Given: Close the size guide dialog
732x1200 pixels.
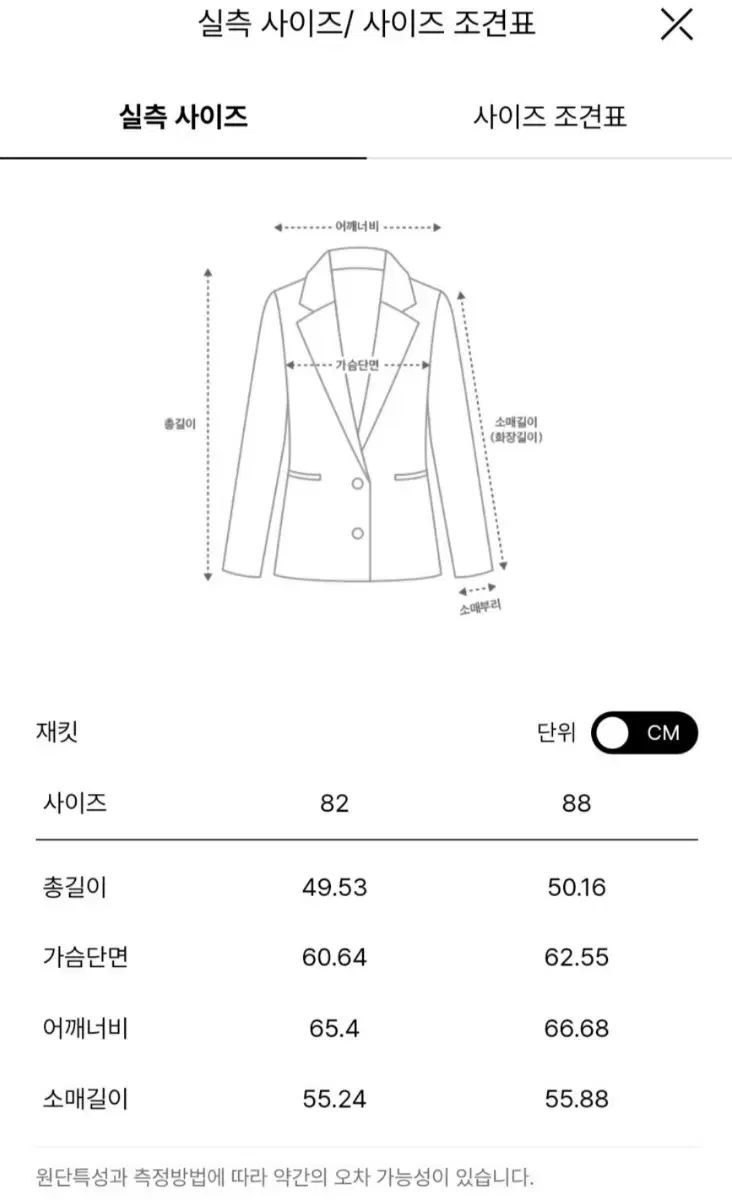Looking at the screenshot, I should (677, 24).
